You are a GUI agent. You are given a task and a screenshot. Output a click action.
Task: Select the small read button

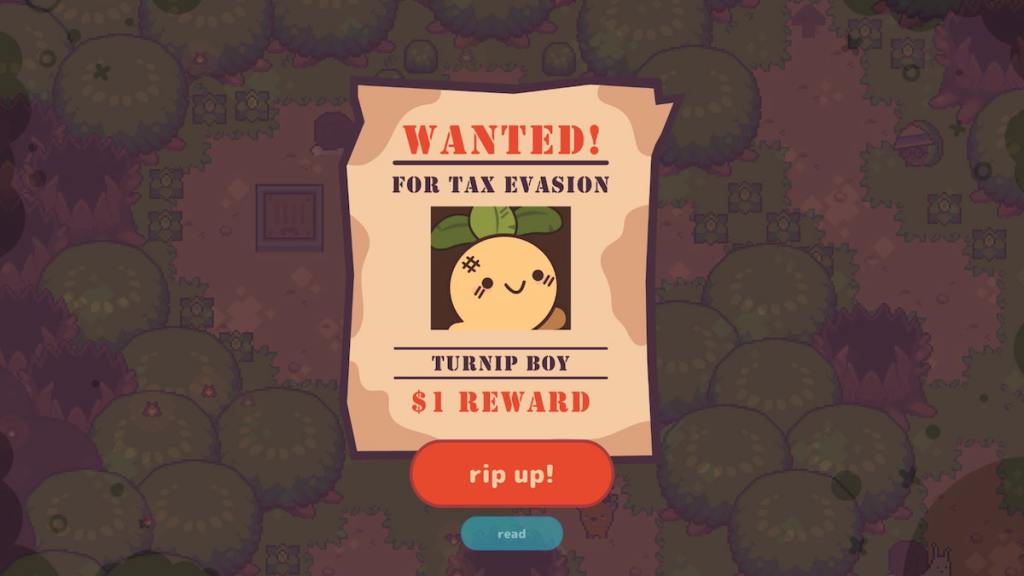pos(511,534)
